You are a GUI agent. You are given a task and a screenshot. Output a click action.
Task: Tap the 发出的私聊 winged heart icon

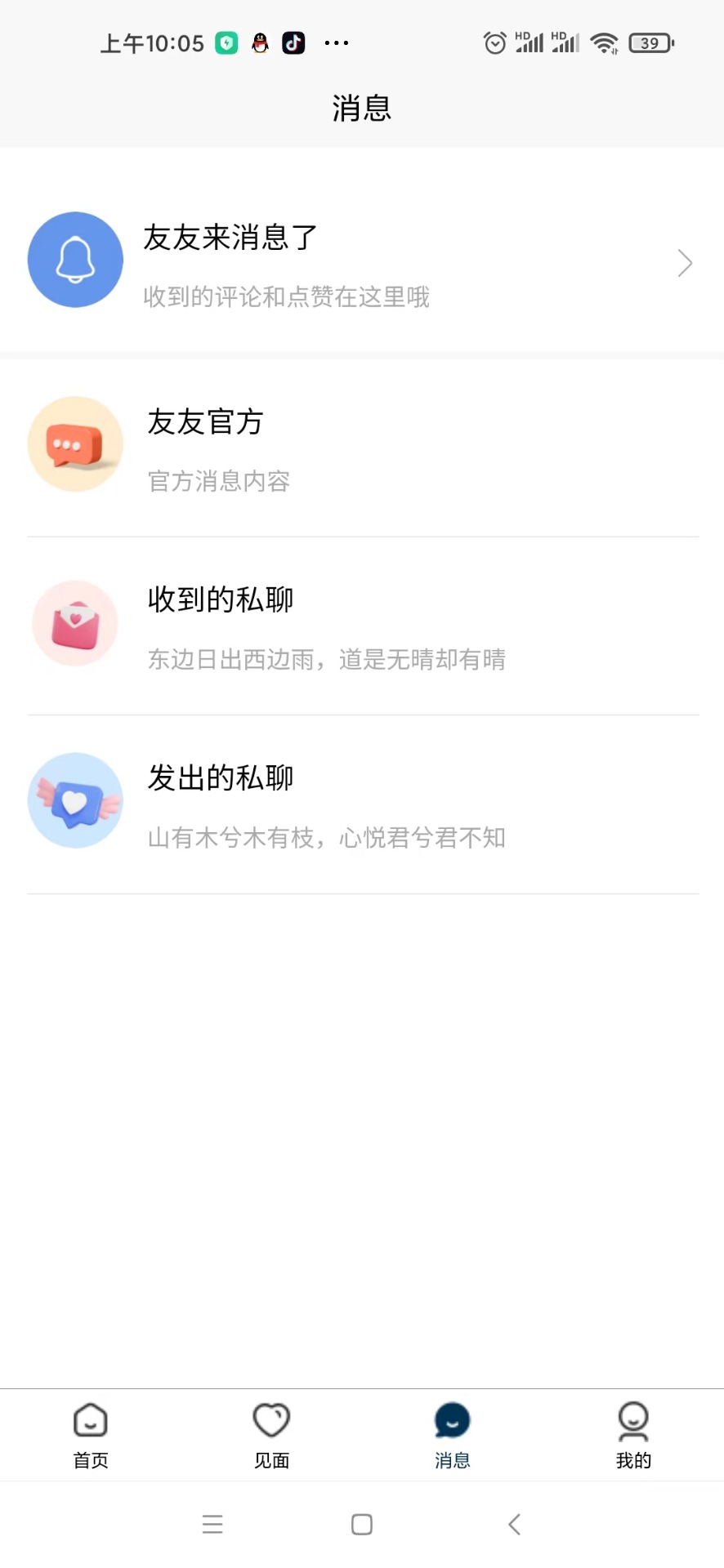click(75, 800)
